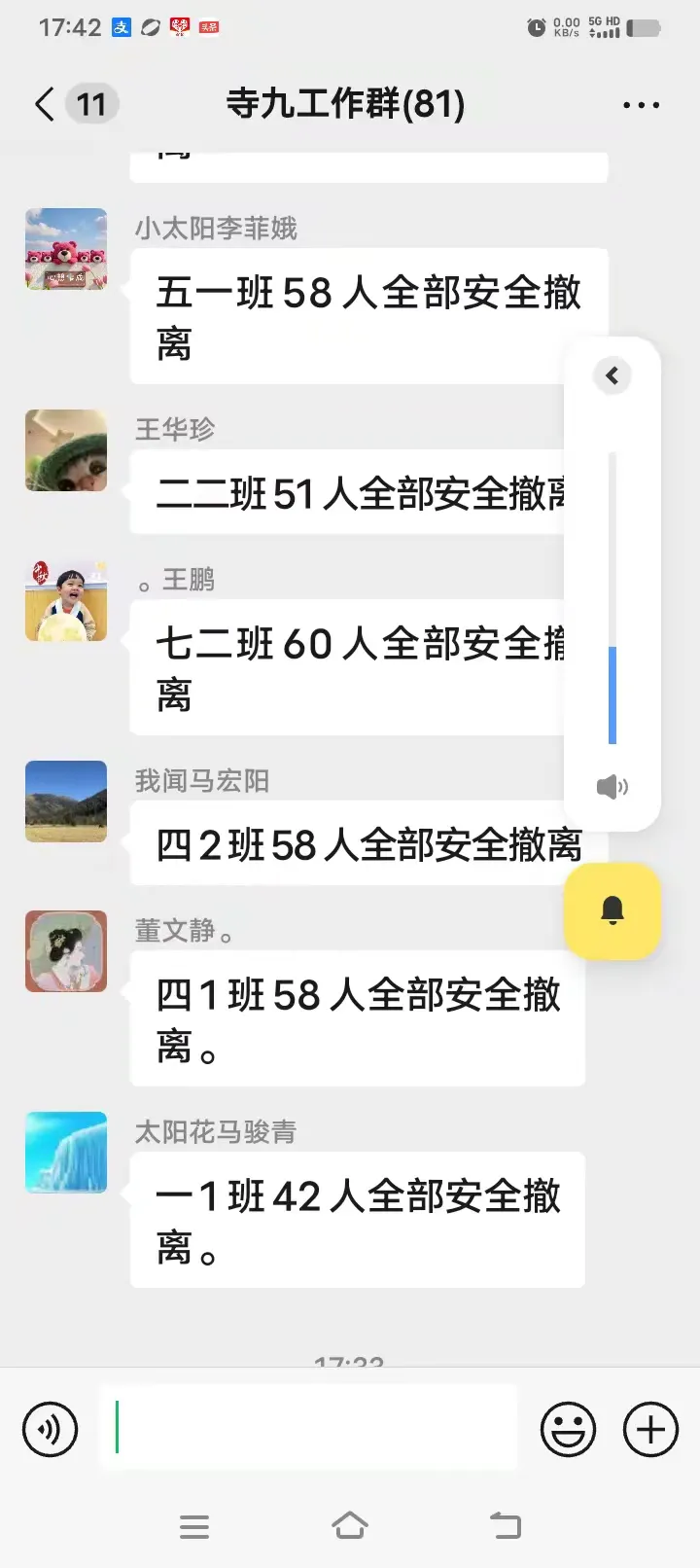The image size is (700, 1568).
Task: Mute media with the speaker icon
Action: coord(612,786)
